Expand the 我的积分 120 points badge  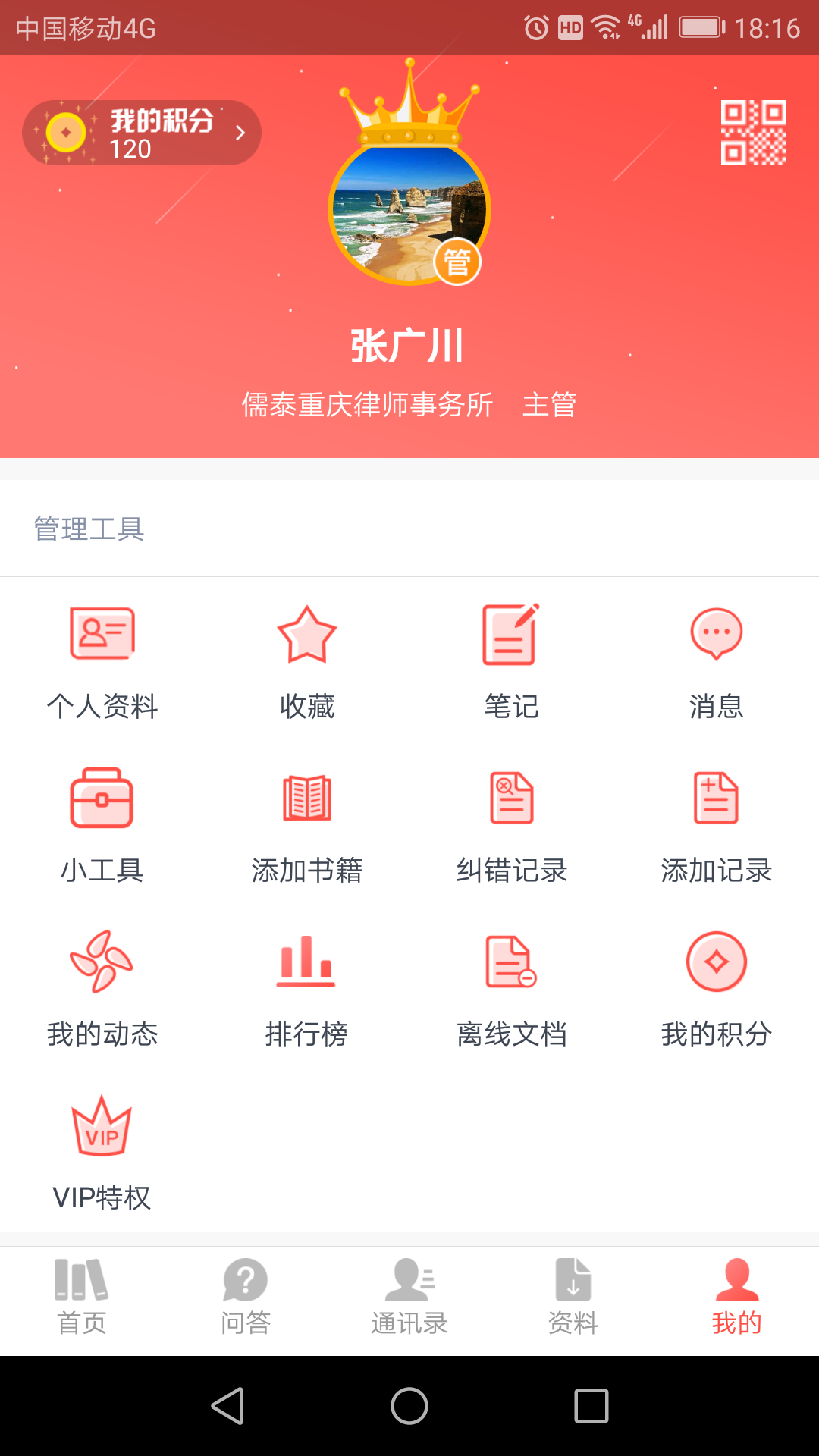(141, 133)
